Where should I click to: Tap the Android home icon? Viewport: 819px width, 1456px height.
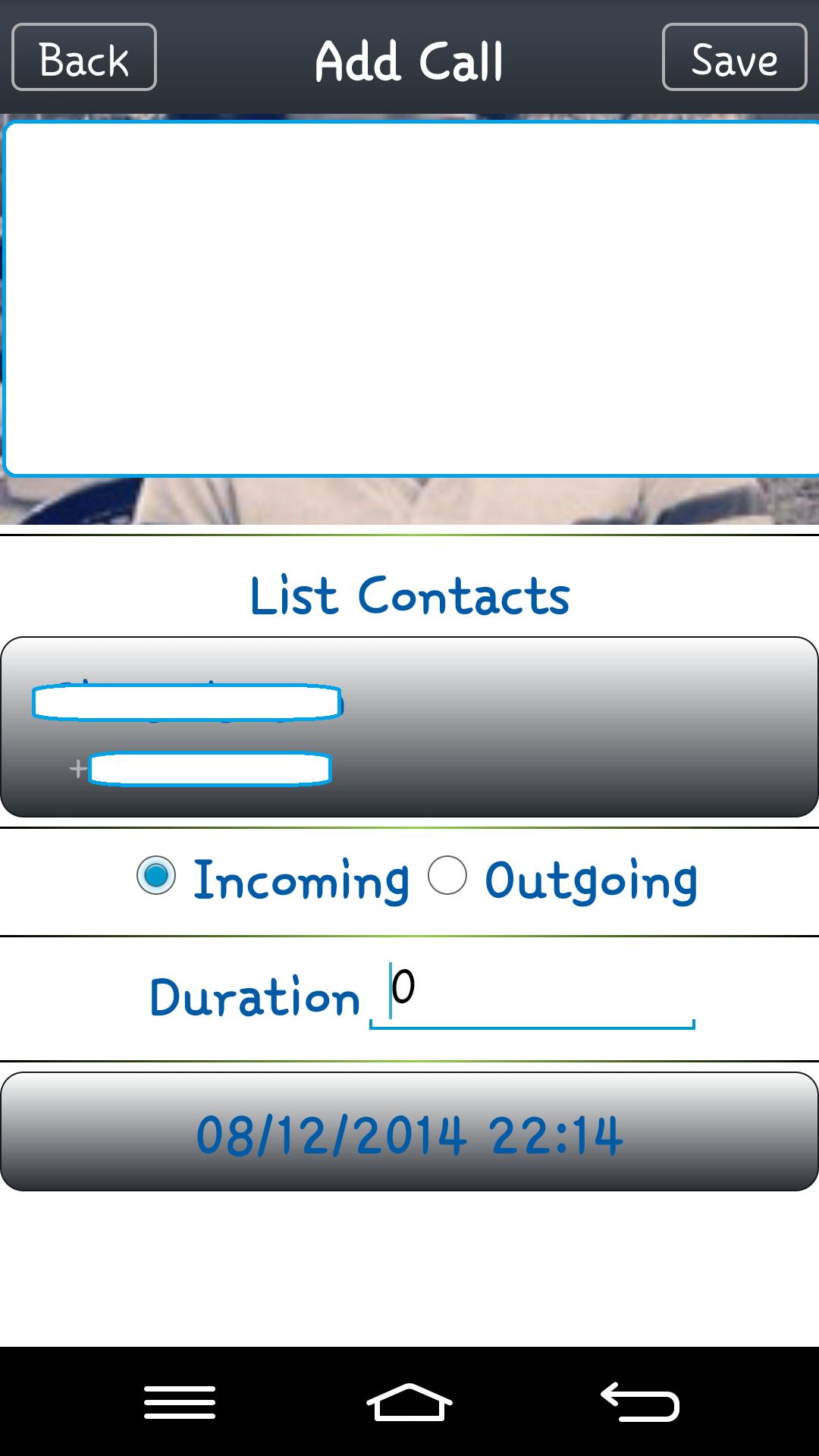pos(409,1401)
